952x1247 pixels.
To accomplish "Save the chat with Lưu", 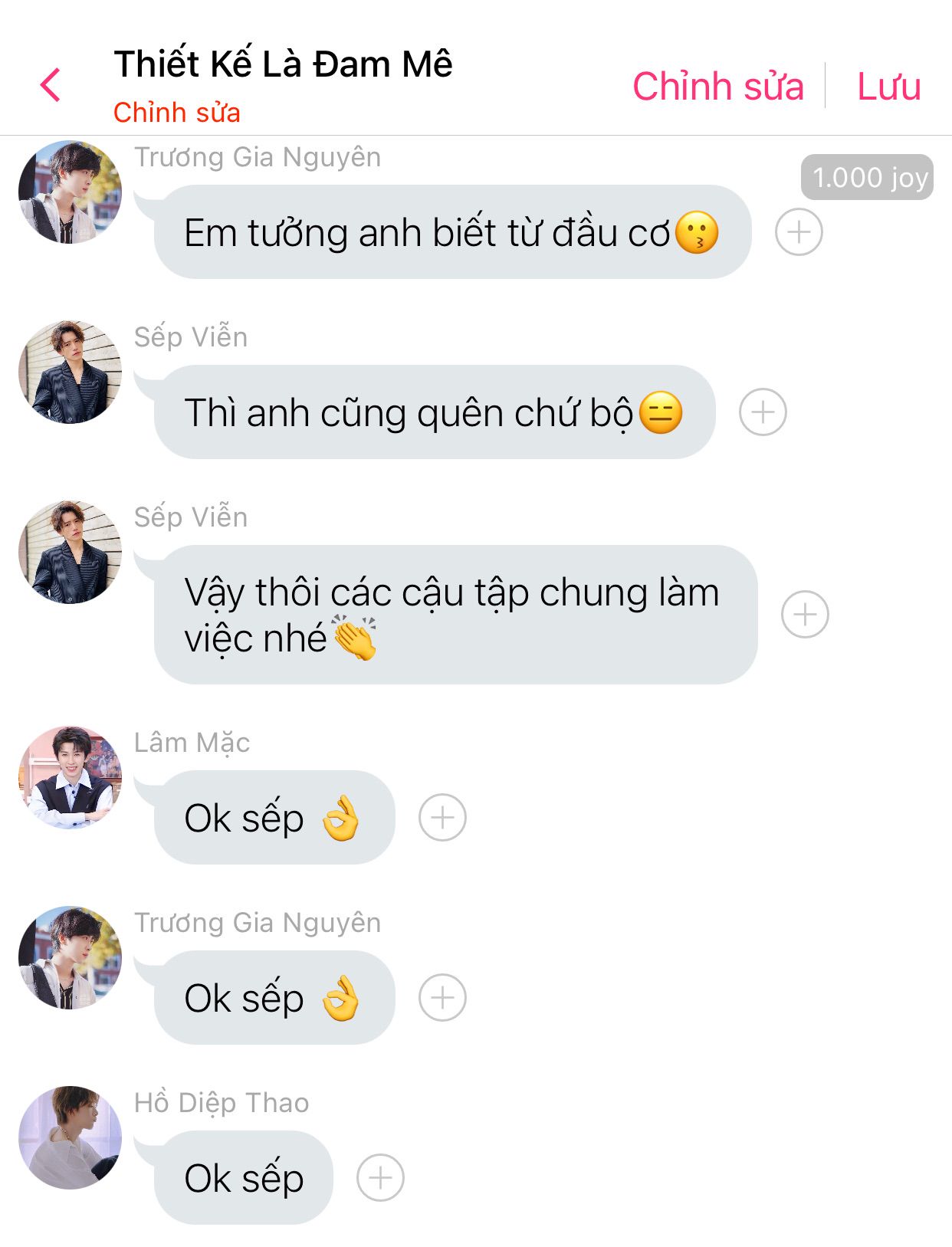I will coord(888,86).
